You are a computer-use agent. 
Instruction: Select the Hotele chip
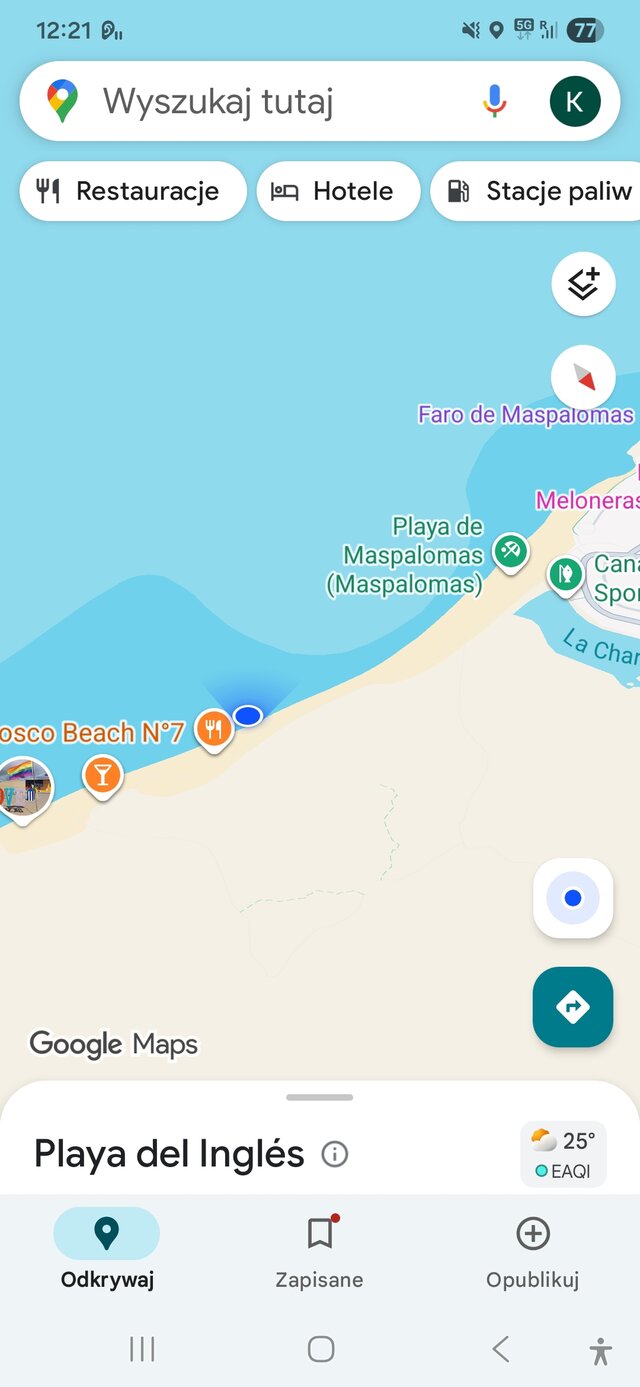click(338, 191)
